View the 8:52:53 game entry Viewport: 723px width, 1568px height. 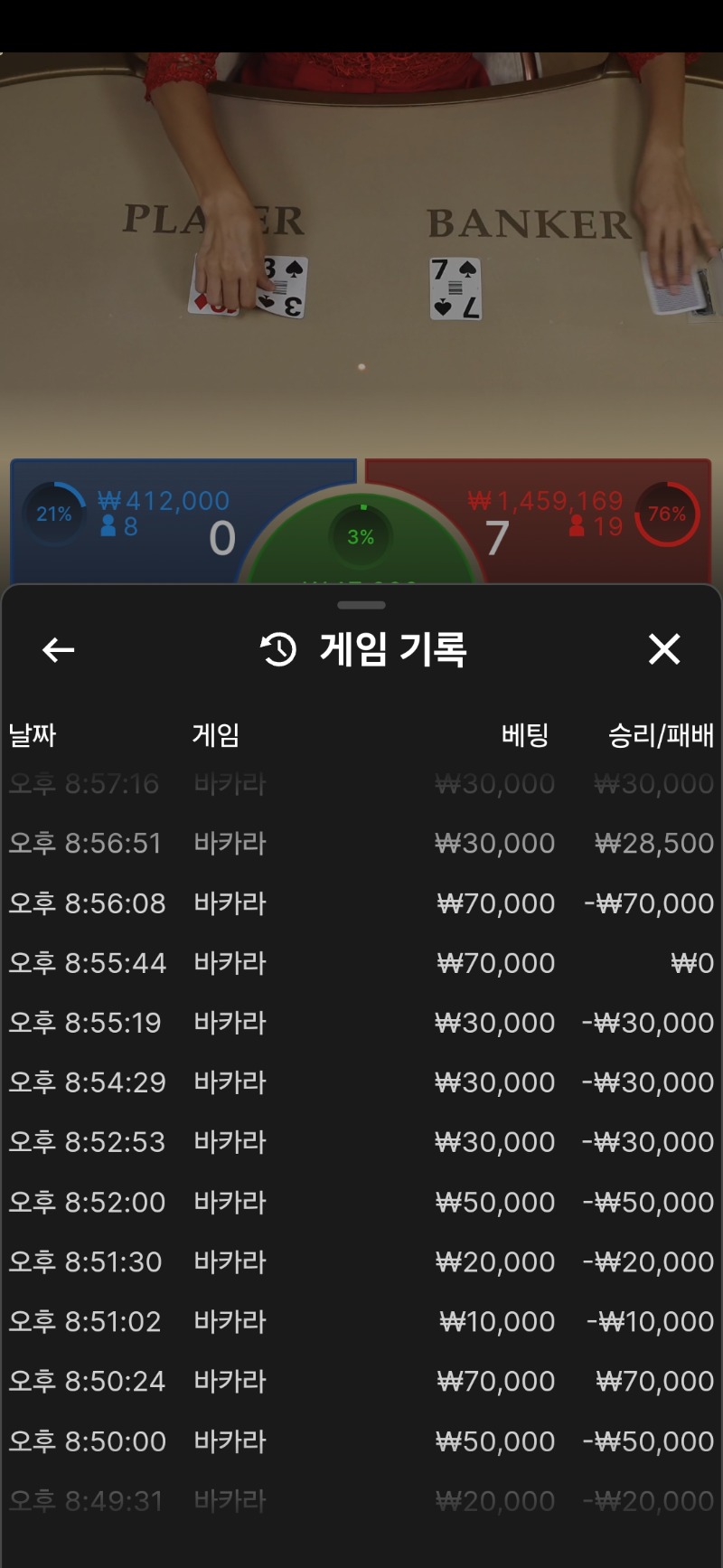point(361,1142)
